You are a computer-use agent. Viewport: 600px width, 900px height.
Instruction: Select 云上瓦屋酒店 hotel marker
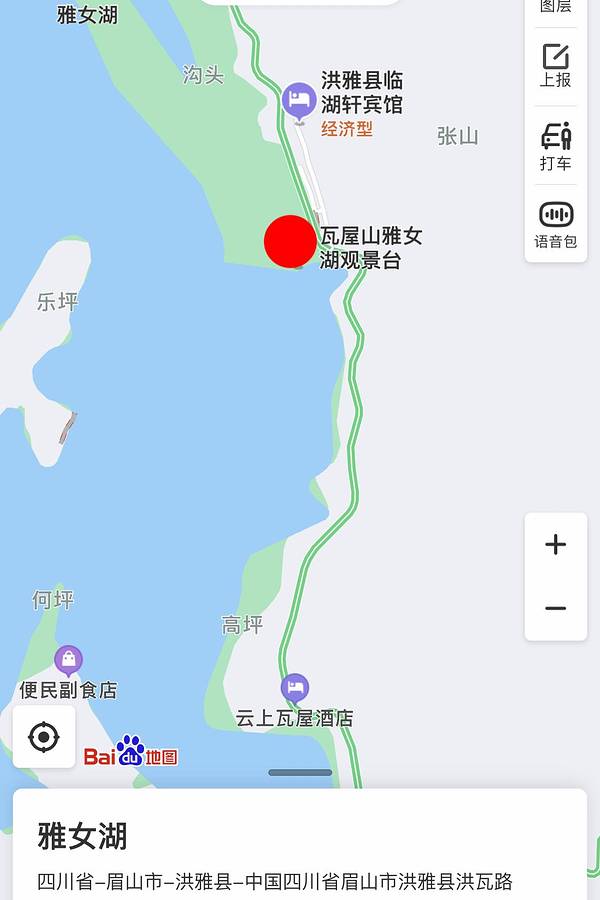pos(295,688)
